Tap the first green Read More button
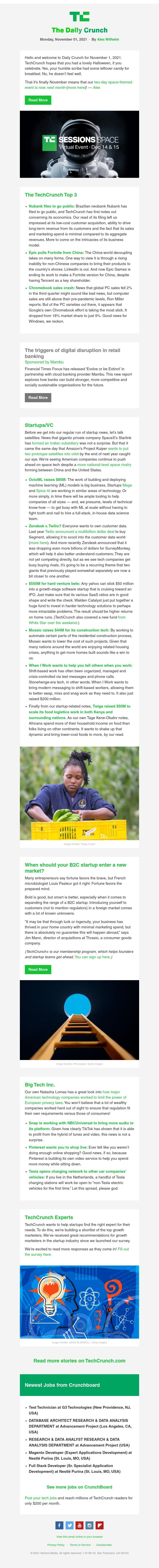 [x=38, y=100]
